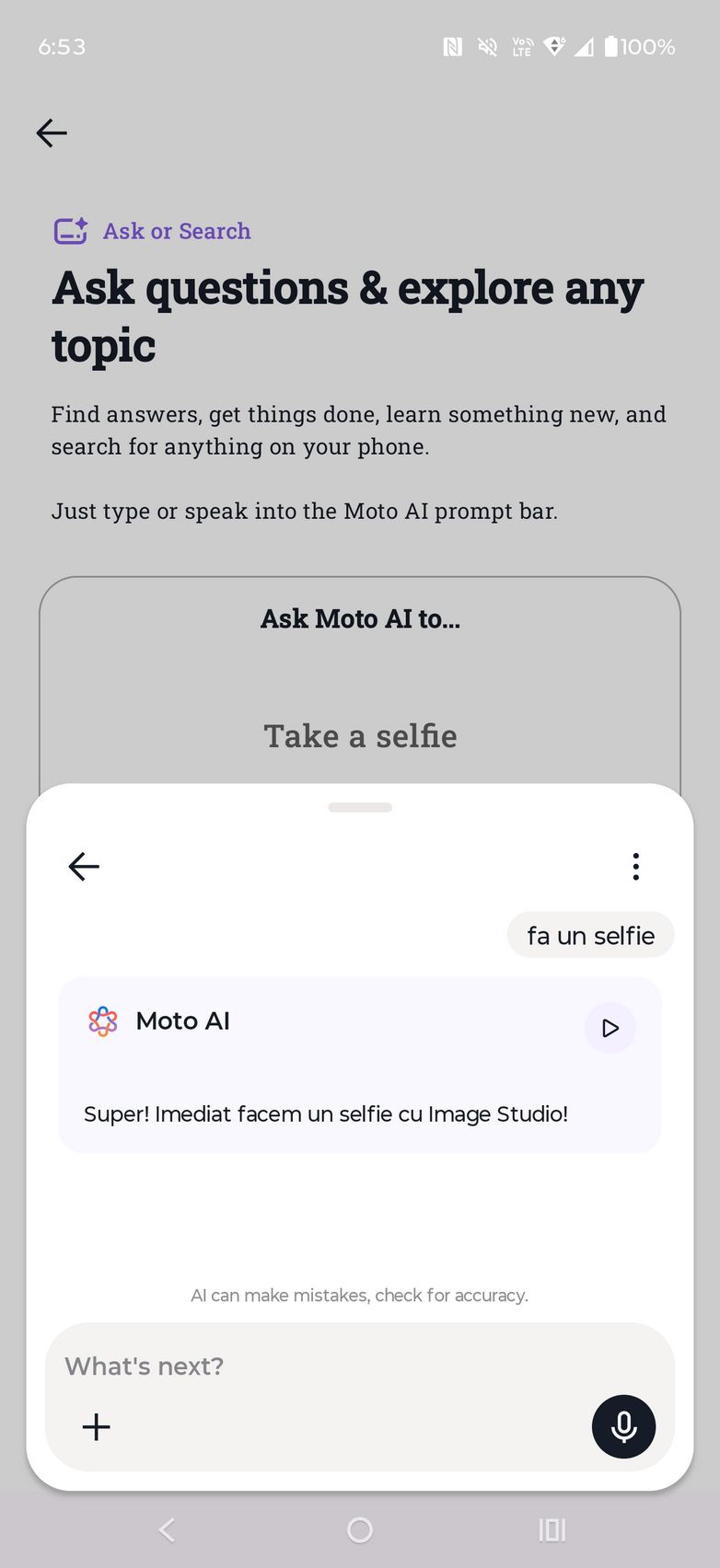Open the plus attachment button

pyautogui.click(x=97, y=1427)
